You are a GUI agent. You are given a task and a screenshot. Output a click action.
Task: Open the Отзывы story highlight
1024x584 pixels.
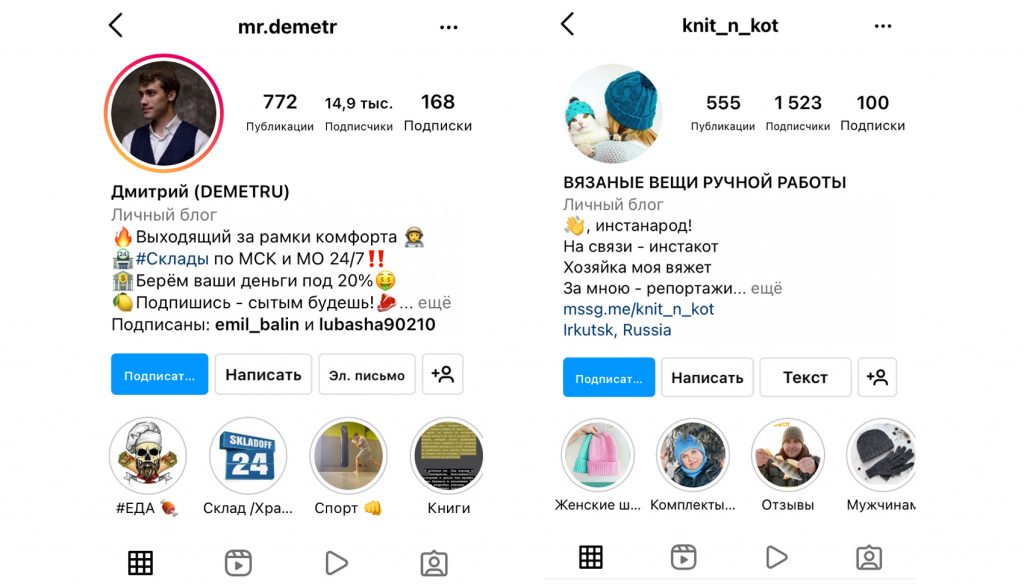788,456
